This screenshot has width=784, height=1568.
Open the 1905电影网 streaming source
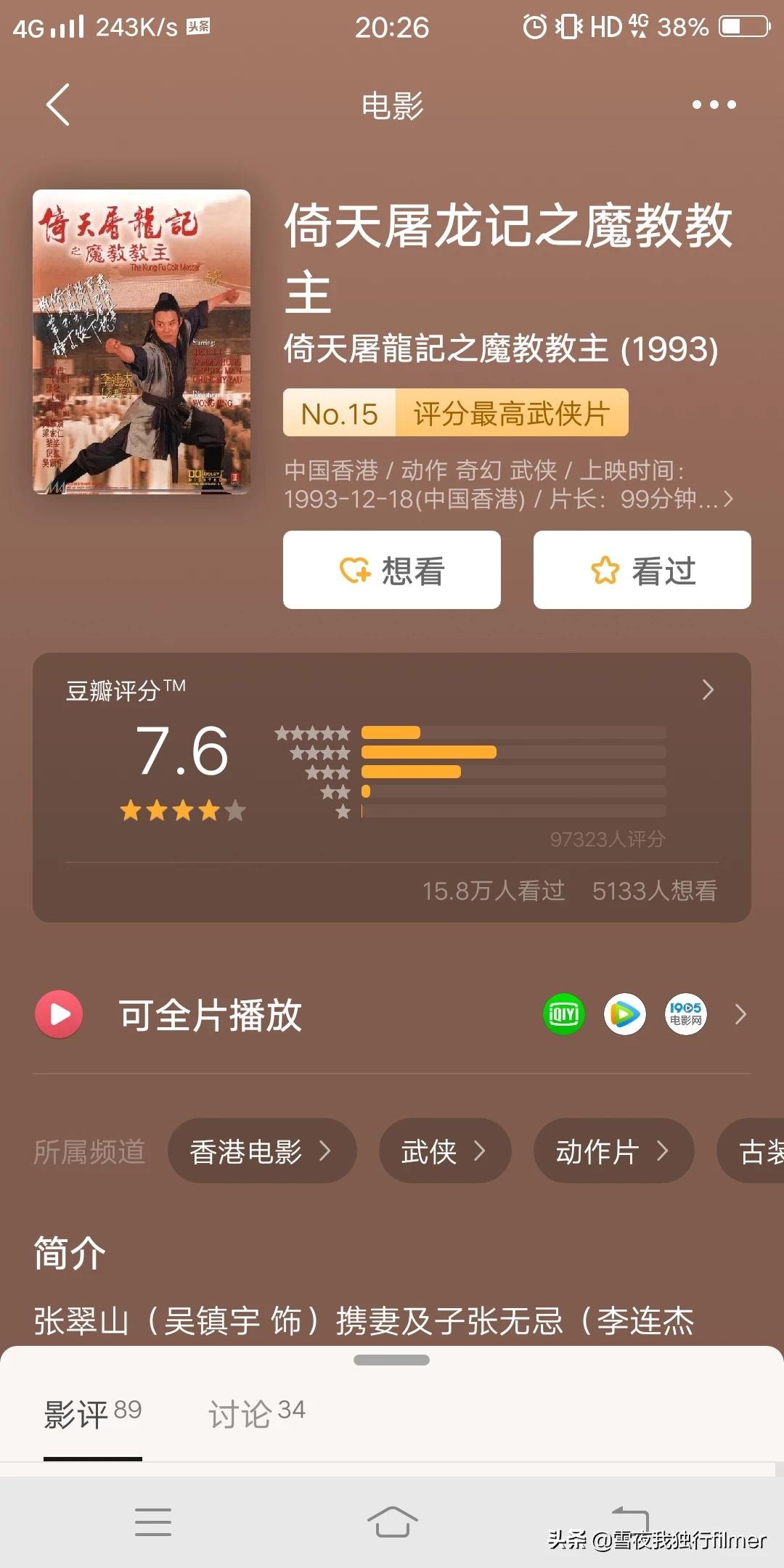point(685,1014)
